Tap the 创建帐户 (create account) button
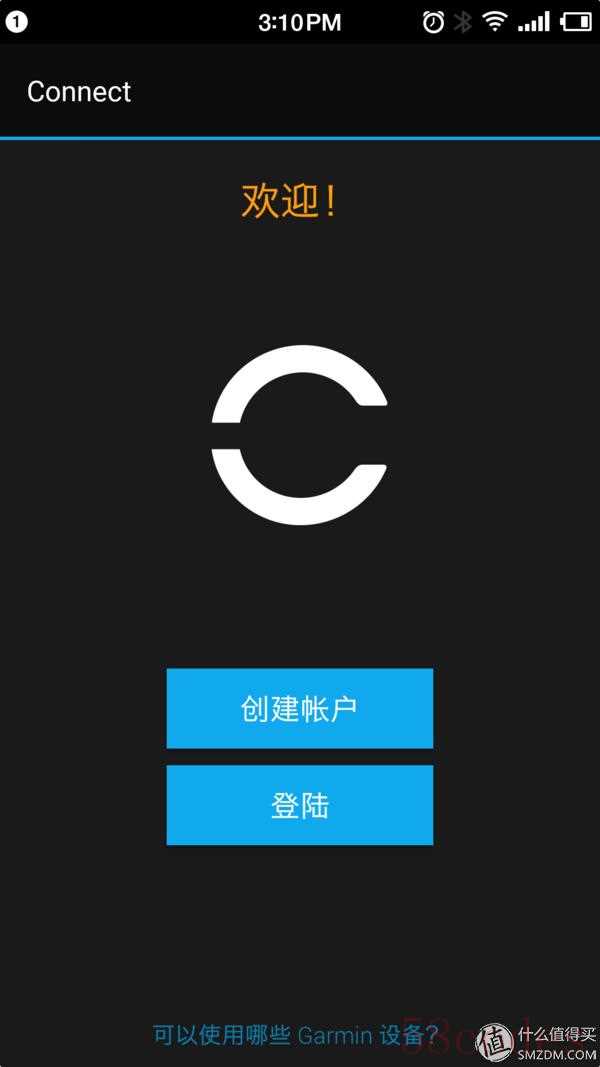The width and height of the screenshot is (600, 1067). (x=299, y=708)
